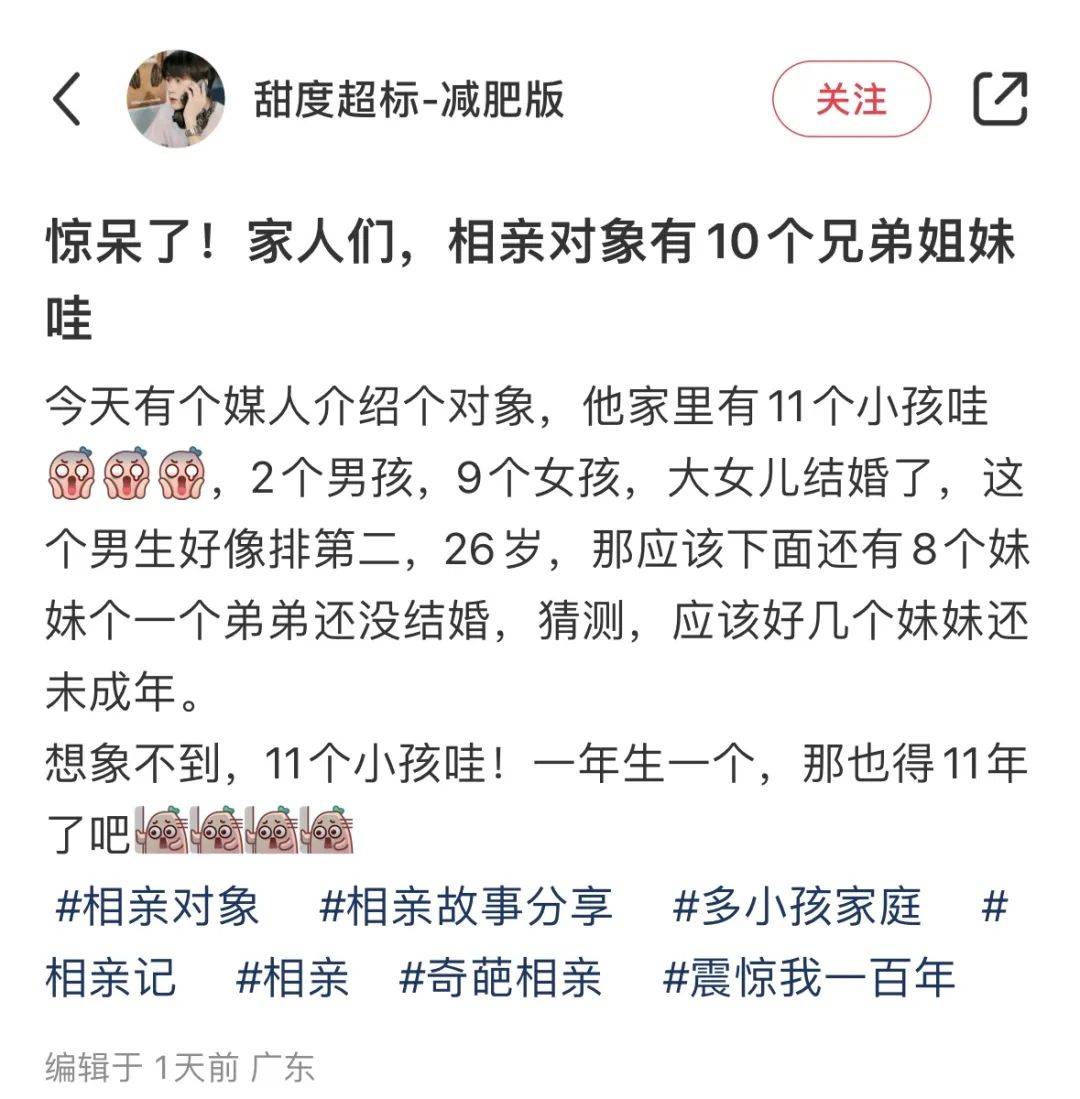This screenshot has width=1080, height=1099.
Task: Open hashtag #相亲故事分享
Action: click(465, 908)
